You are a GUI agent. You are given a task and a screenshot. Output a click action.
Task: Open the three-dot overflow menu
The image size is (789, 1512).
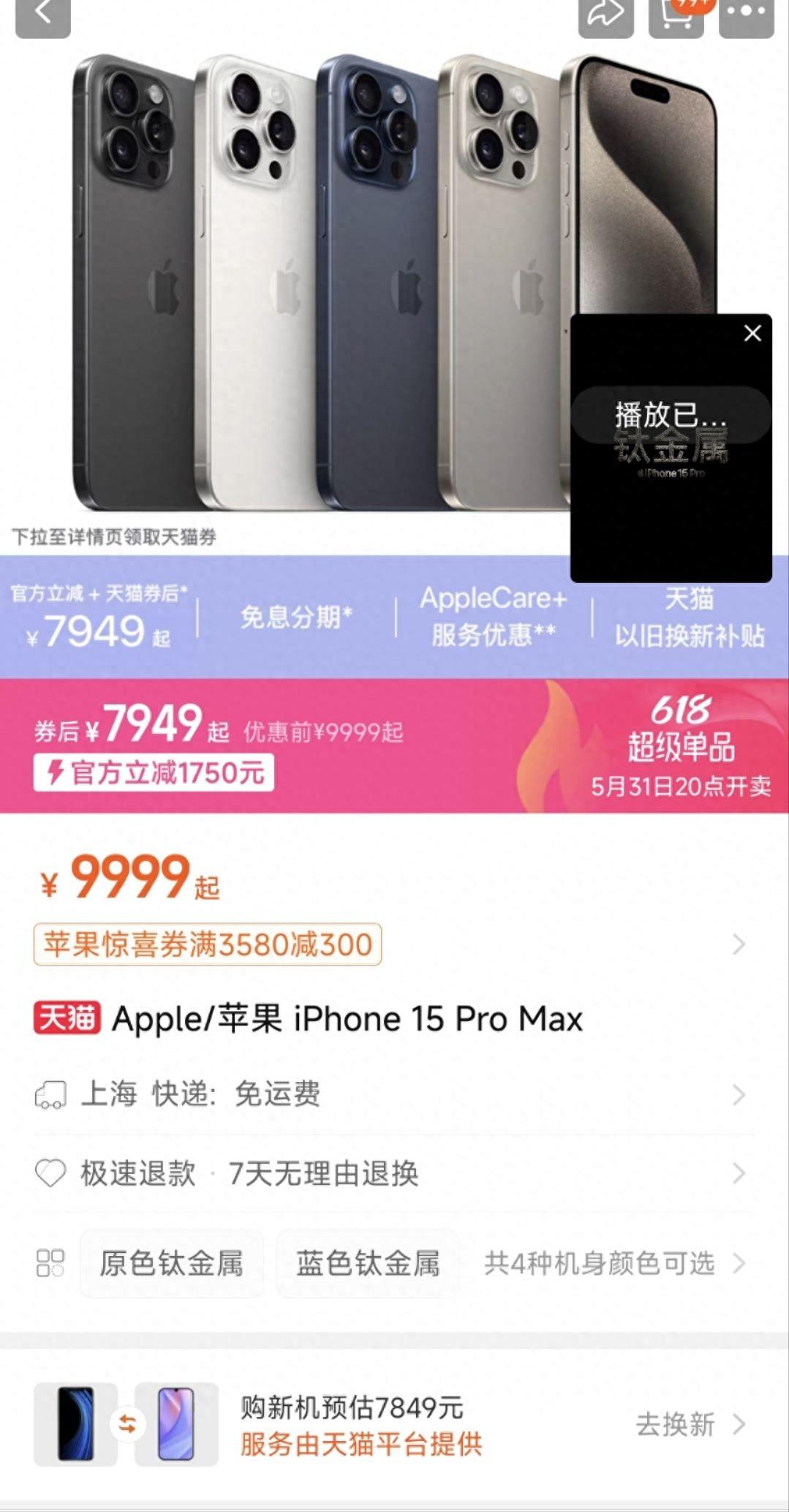tap(746, 15)
